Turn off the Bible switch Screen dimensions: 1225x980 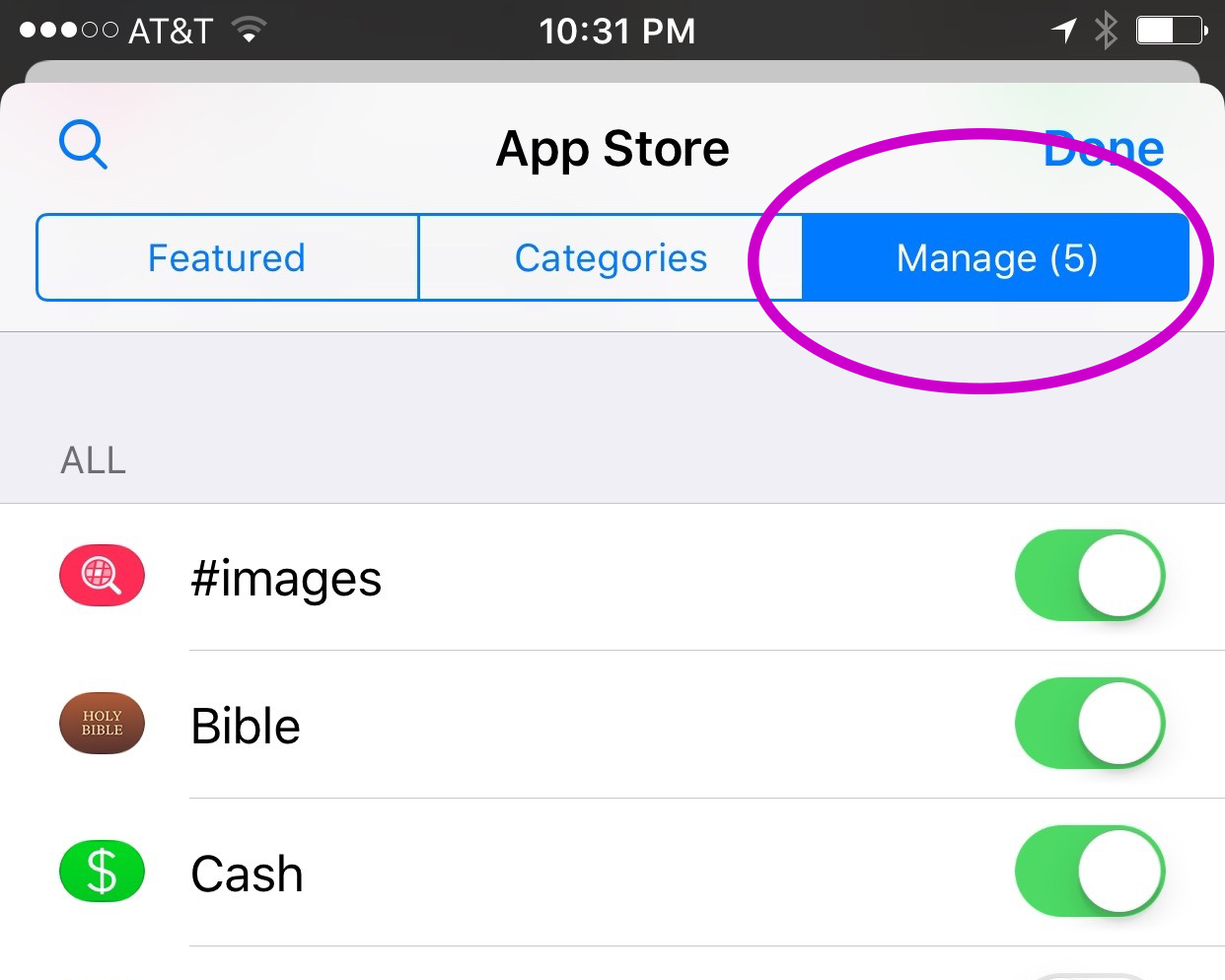point(1089,724)
